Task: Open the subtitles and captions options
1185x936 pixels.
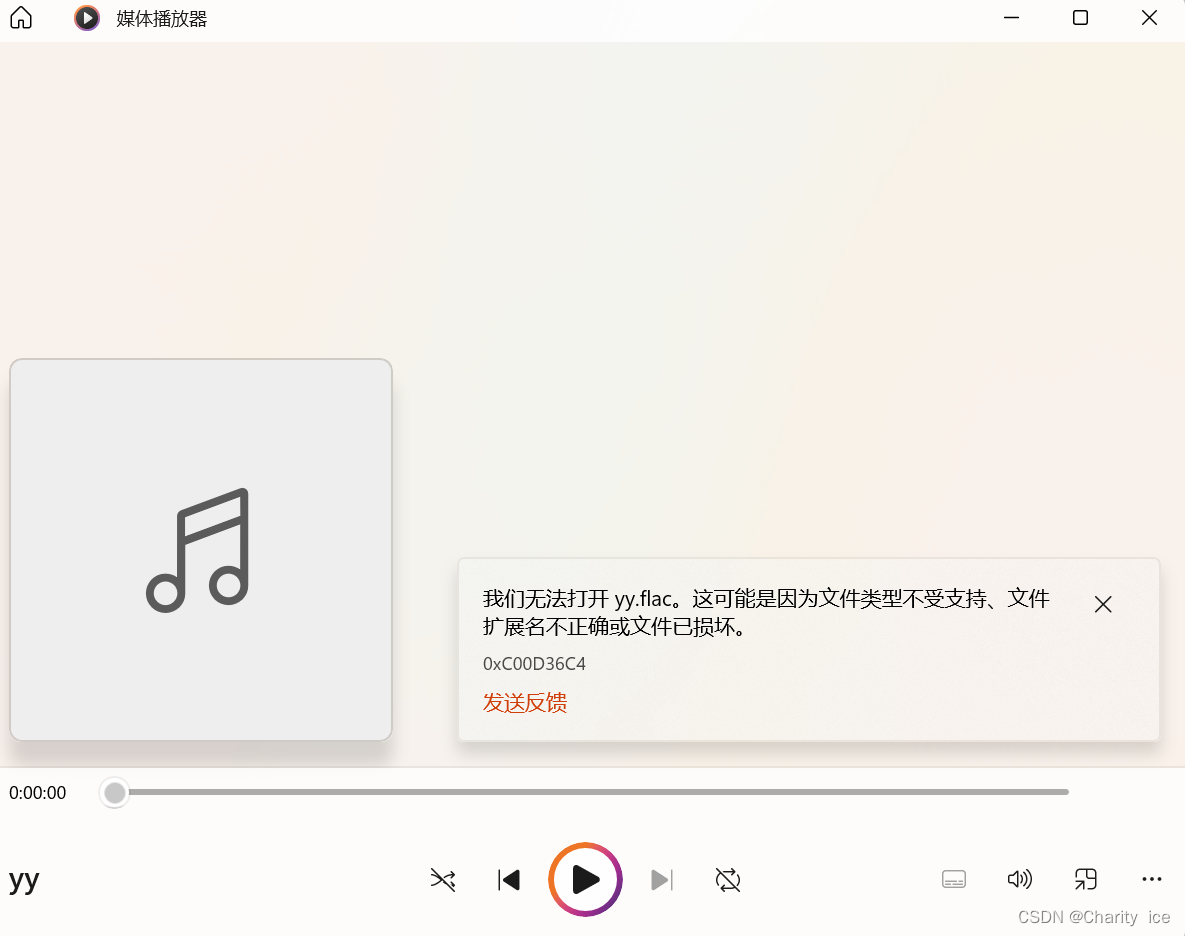Action: [x=954, y=880]
